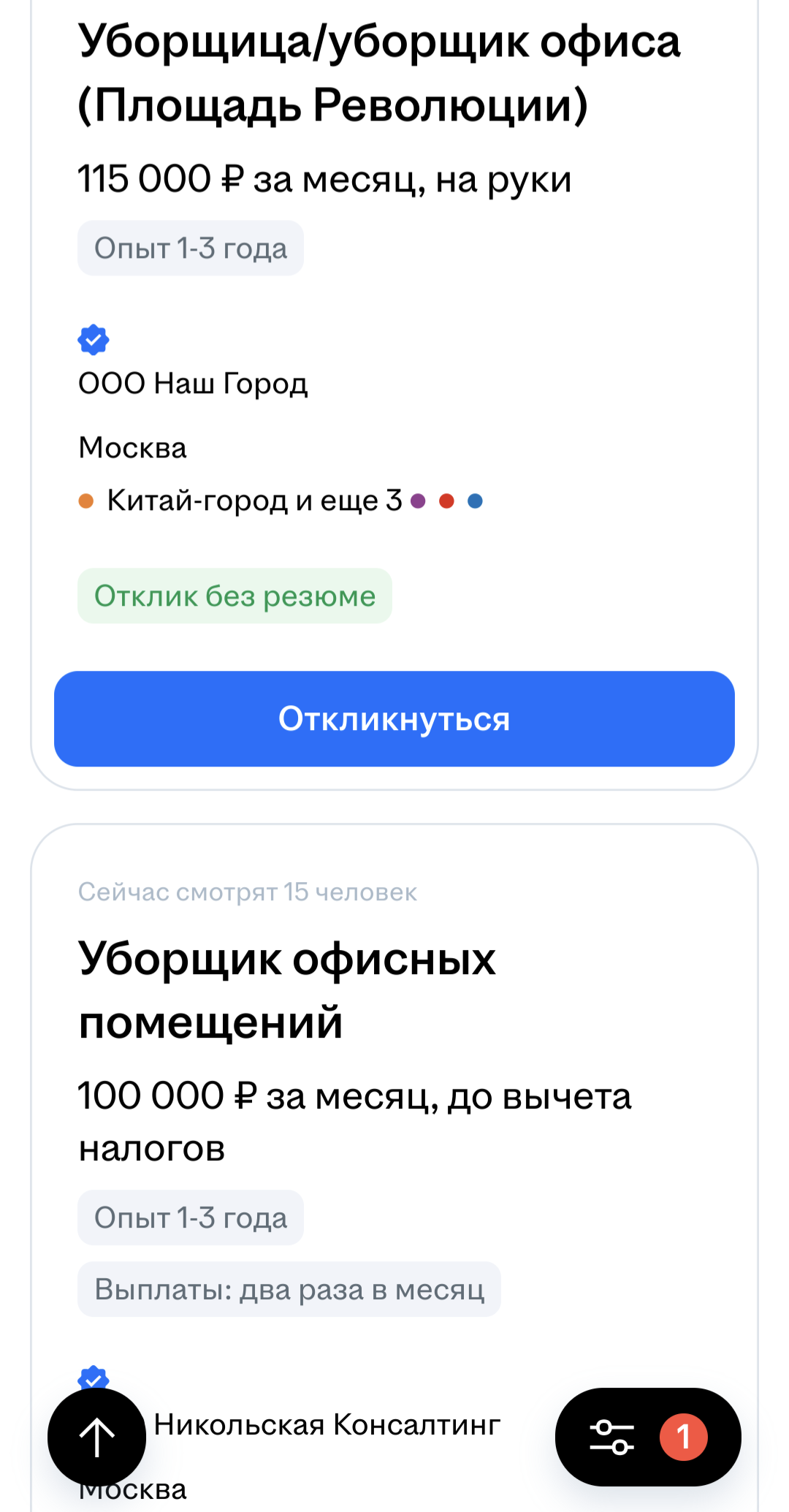Open the ООО Наш Город employer page

(x=193, y=383)
